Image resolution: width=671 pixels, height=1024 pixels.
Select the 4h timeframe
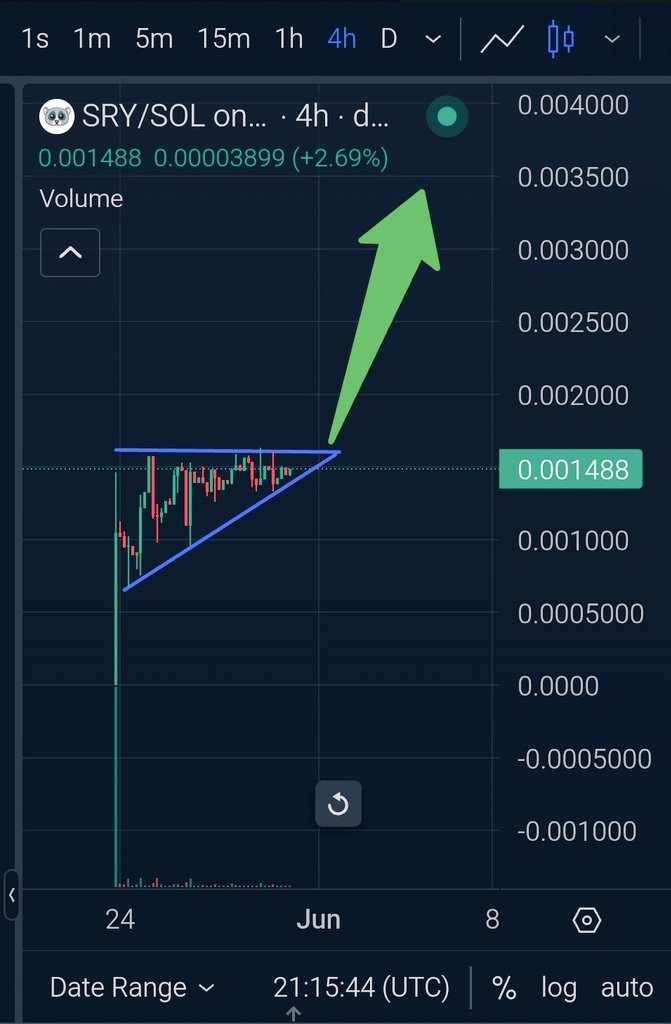(x=341, y=39)
